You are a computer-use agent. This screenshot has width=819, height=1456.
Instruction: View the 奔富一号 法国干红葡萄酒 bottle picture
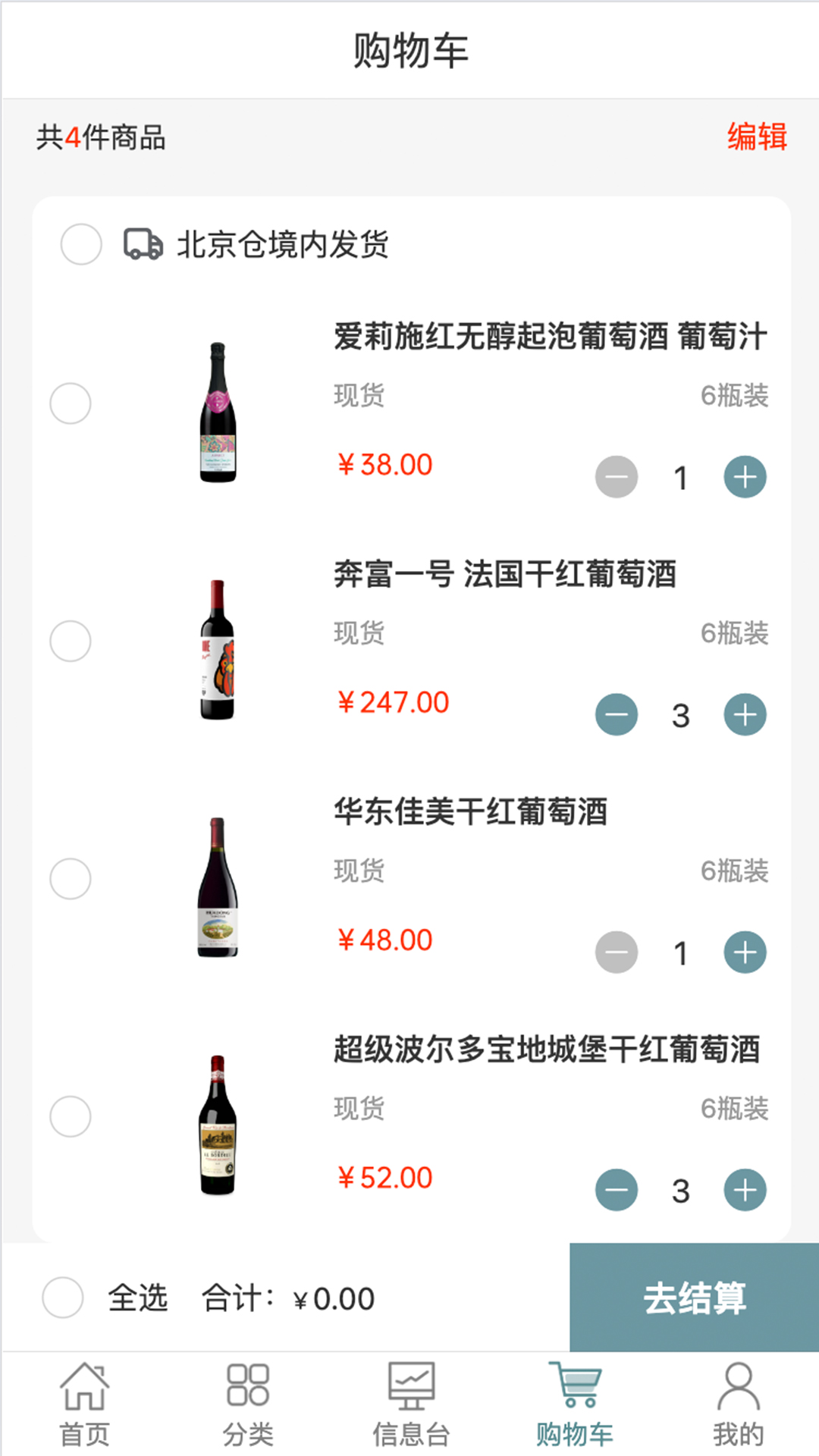(218, 650)
